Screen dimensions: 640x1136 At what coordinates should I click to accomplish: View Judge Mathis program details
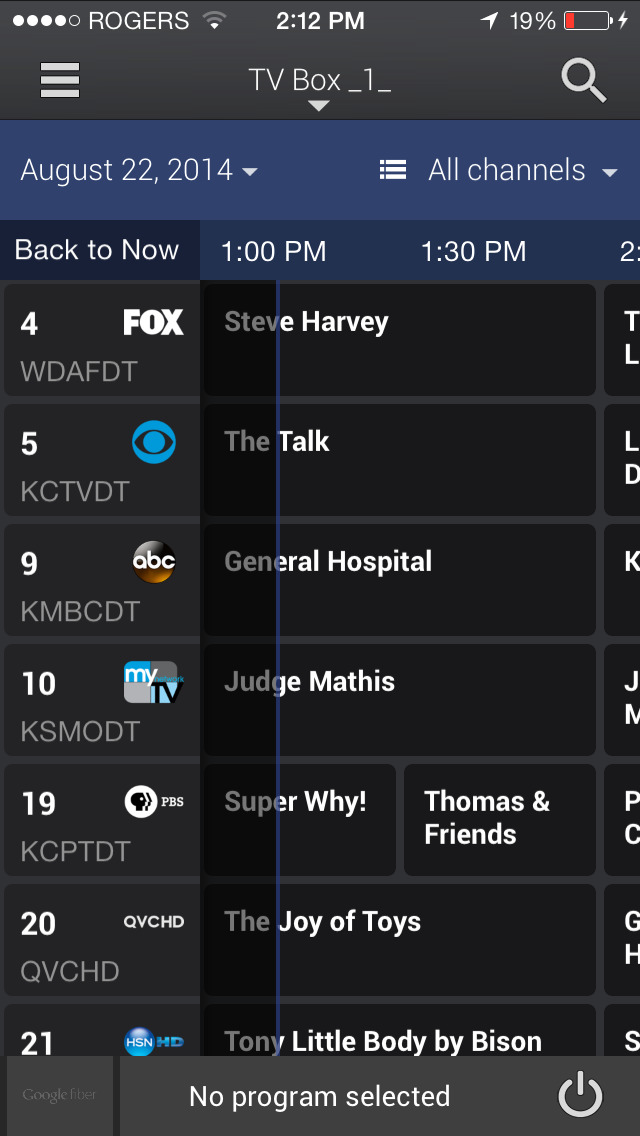pos(400,700)
